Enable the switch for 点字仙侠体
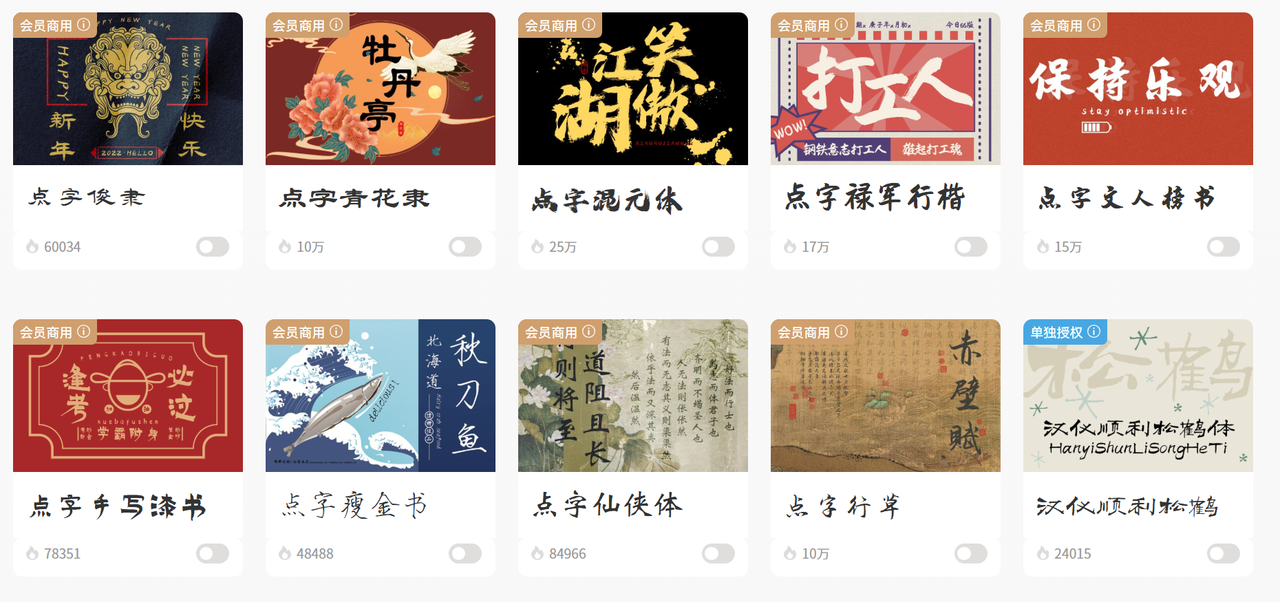 coord(718,554)
